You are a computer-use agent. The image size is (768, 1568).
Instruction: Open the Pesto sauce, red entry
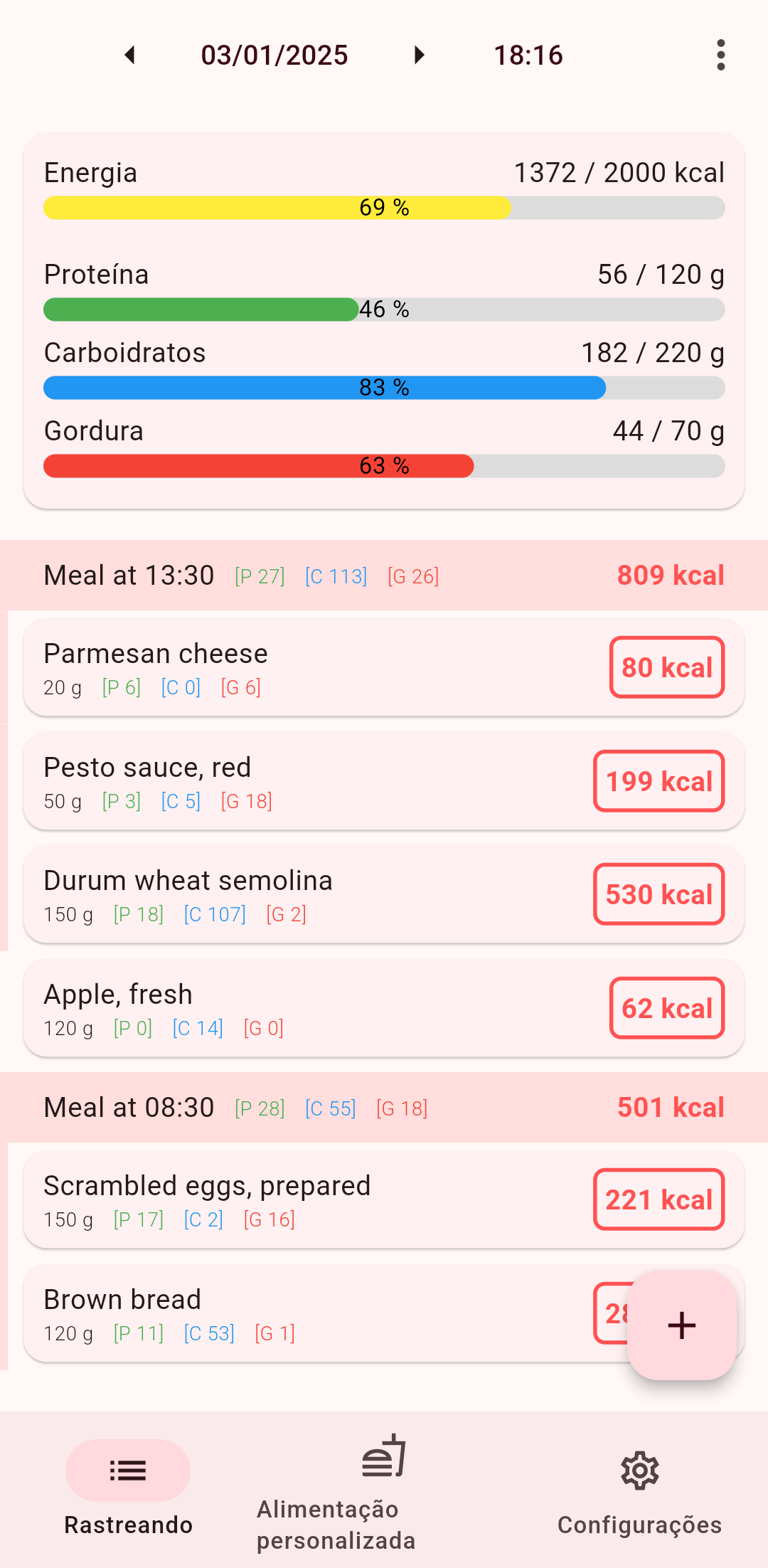(x=306, y=781)
